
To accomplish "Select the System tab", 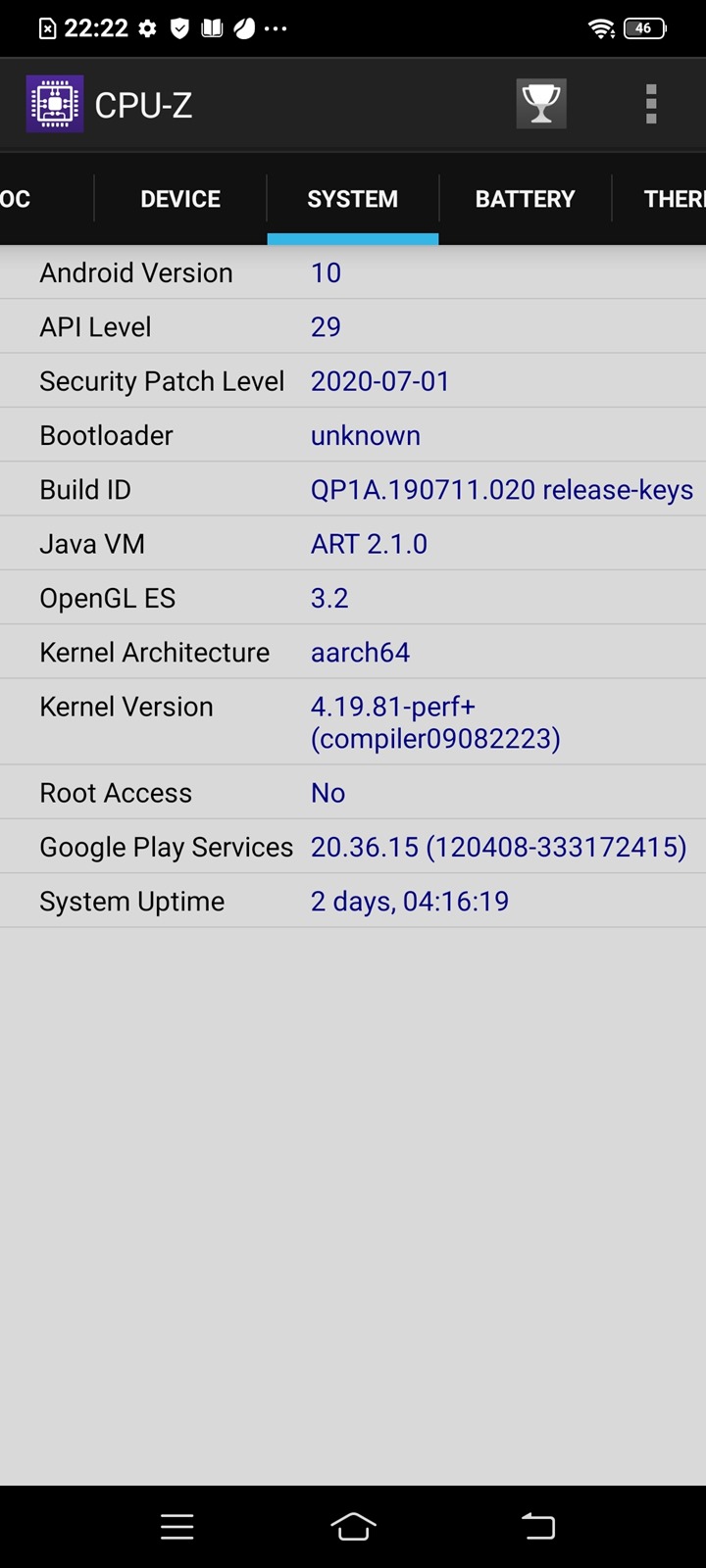I will click(352, 199).
